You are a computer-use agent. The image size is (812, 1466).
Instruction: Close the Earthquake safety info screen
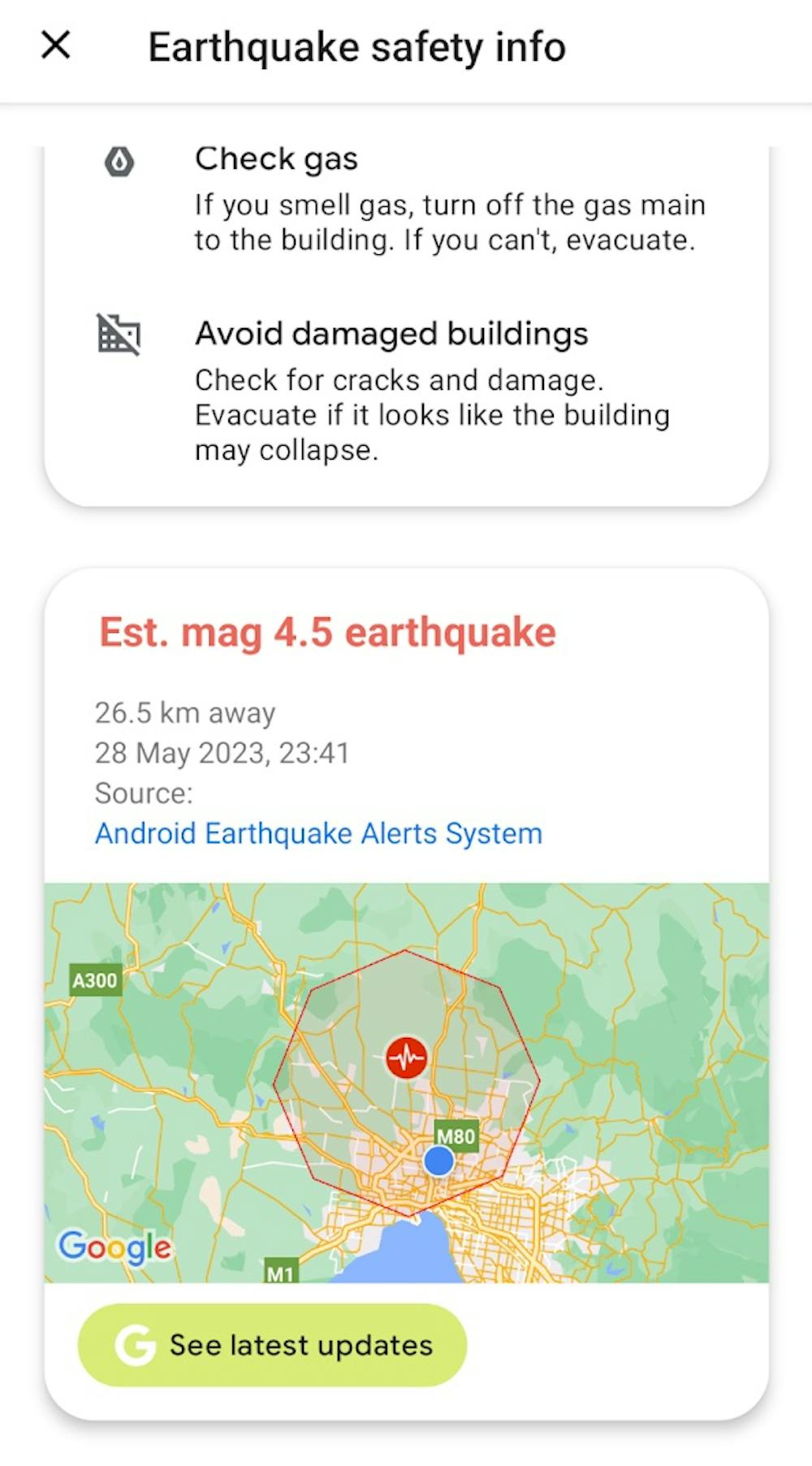(x=56, y=45)
